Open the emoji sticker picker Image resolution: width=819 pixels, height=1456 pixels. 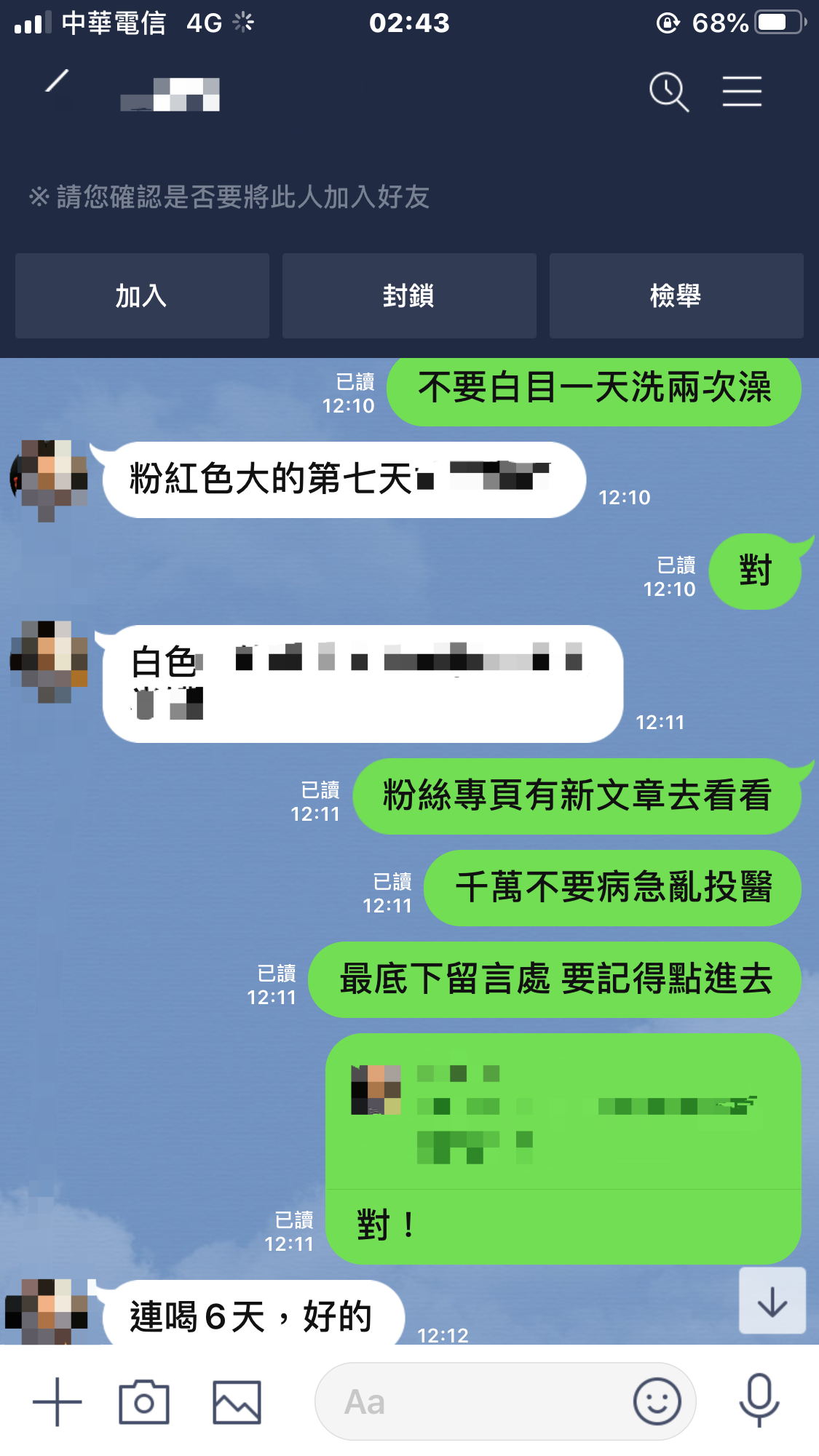[x=657, y=1402]
